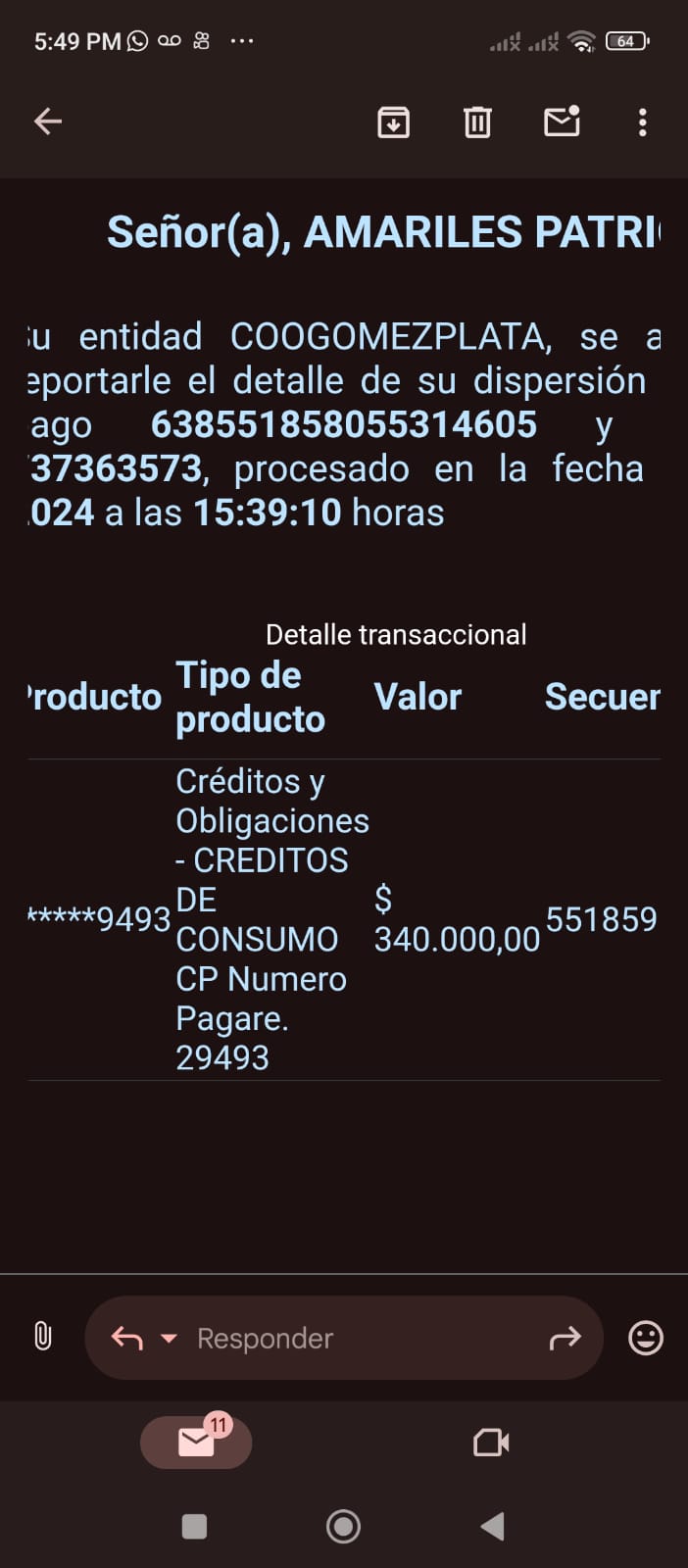Switch to the Meet video tab
The width and height of the screenshot is (688, 1568).
point(491,1443)
